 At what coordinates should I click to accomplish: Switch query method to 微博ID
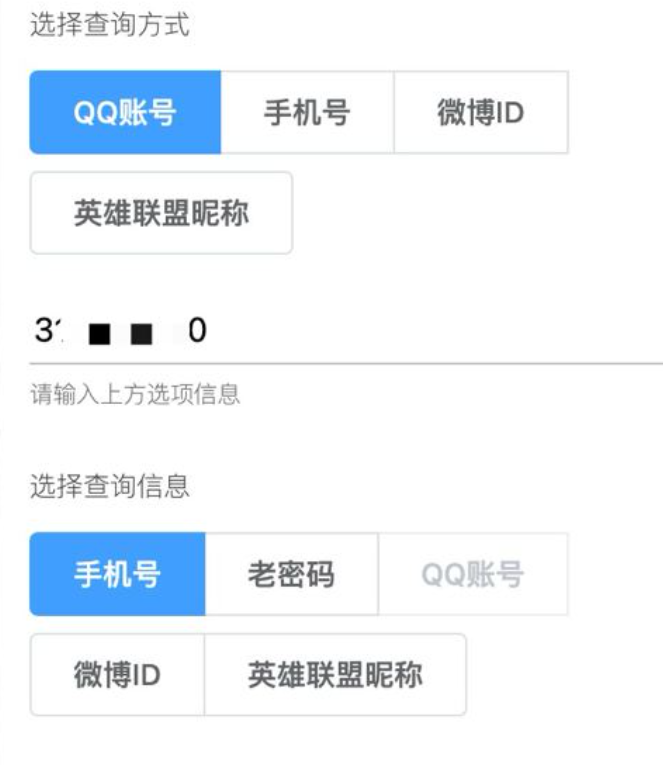[481, 113]
